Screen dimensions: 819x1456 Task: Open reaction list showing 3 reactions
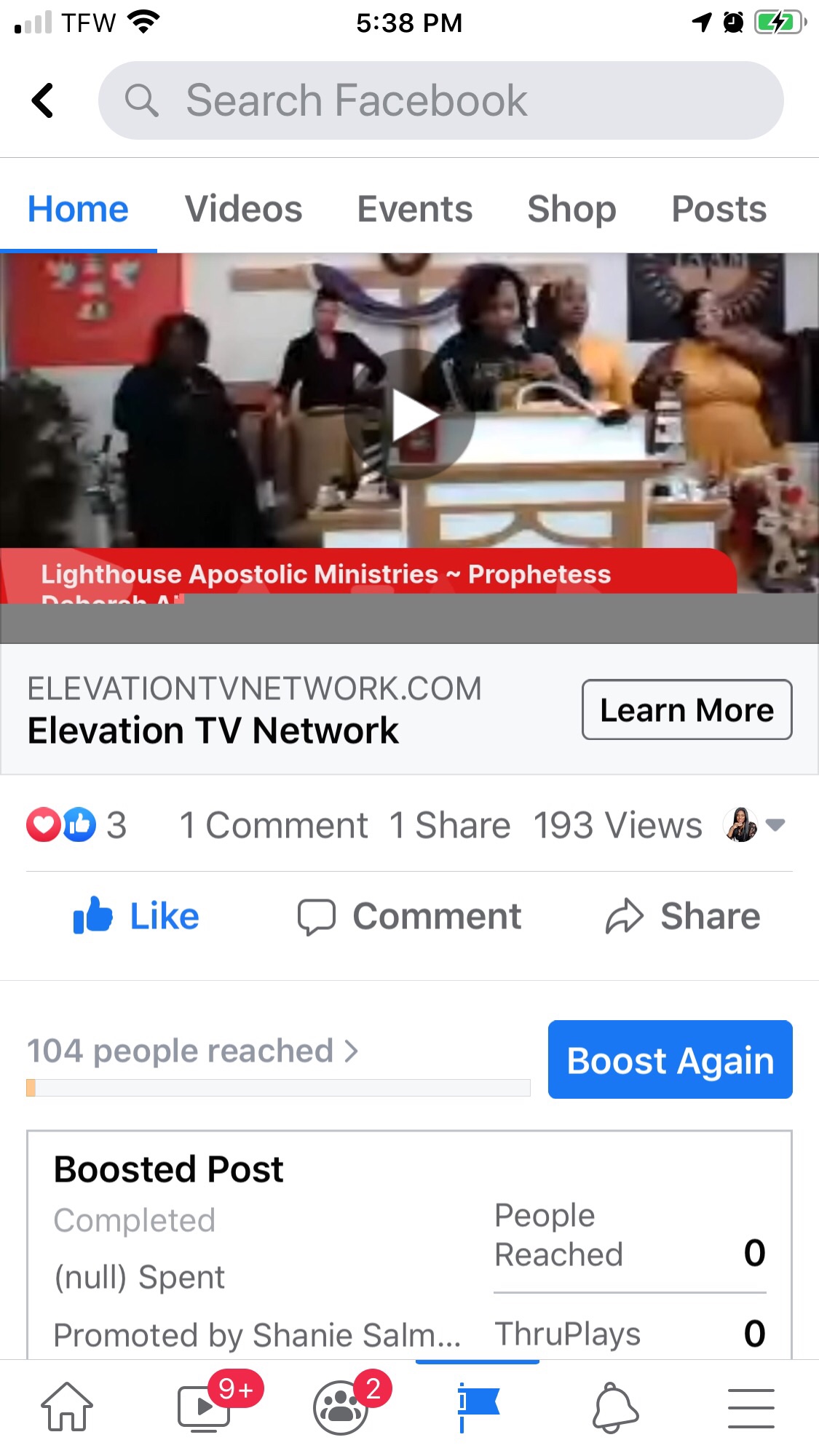pos(76,825)
